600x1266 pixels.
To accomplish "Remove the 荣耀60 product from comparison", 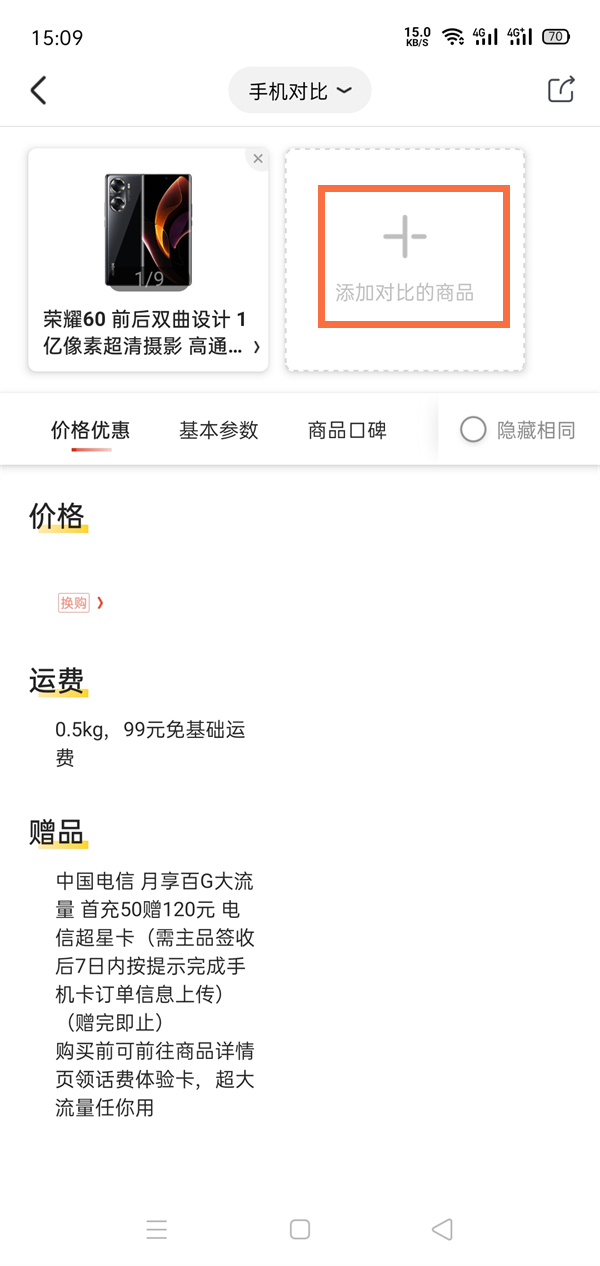I will tap(258, 159).
